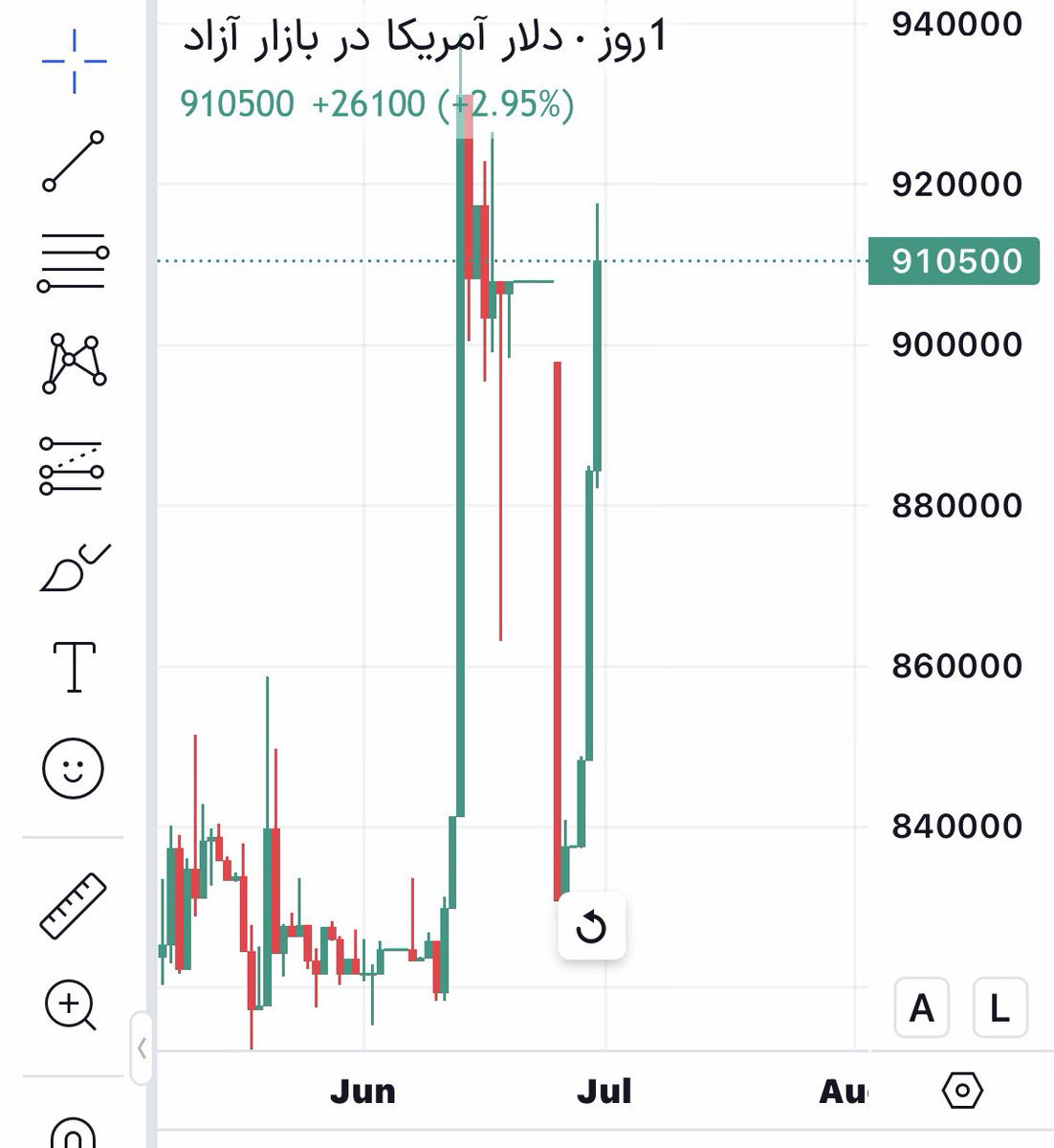This screenshot has height=1148, width=1054.
Task: Select the text annotation tool
Action: pyautogui.click(x=74, y=667)
